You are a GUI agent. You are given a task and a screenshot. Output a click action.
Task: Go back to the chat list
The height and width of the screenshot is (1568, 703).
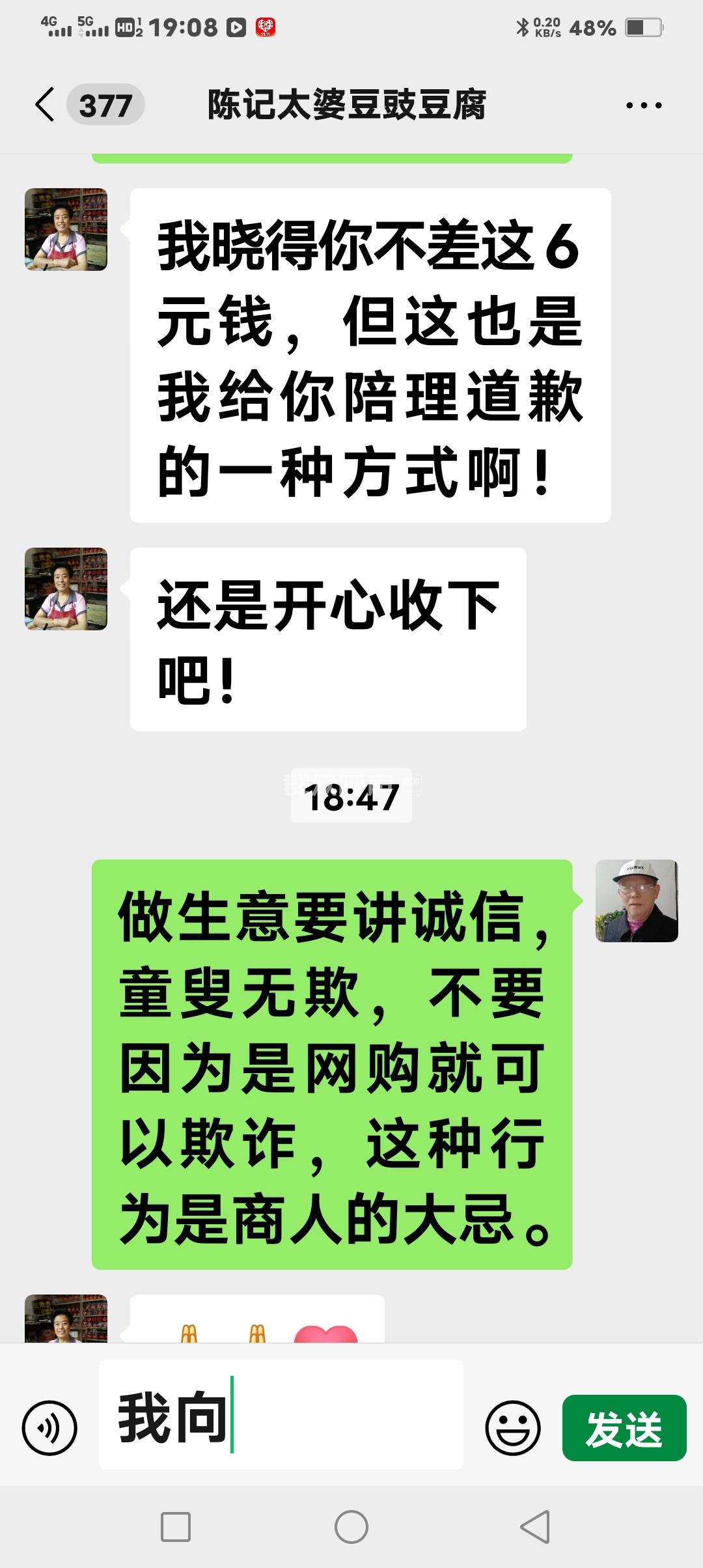pyautogui.click(x=46, y=105)
